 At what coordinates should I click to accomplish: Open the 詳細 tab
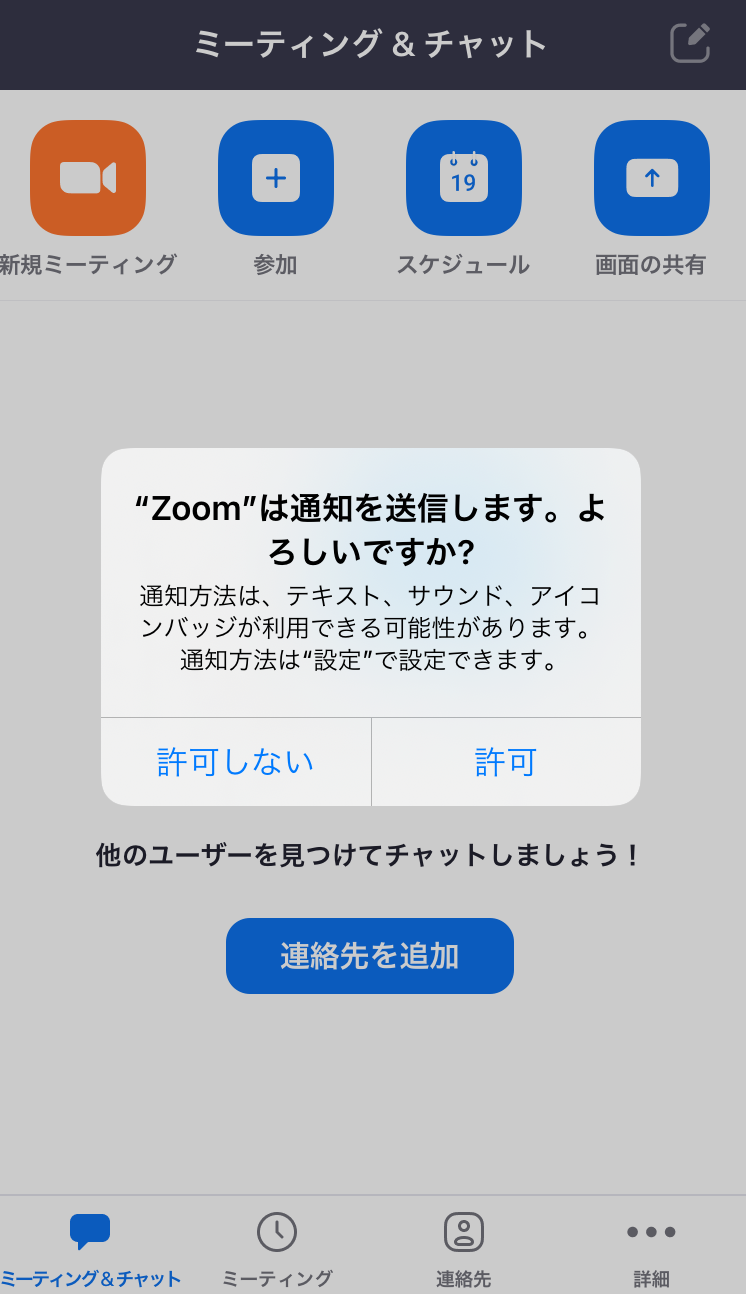(x=651, y=1247)
